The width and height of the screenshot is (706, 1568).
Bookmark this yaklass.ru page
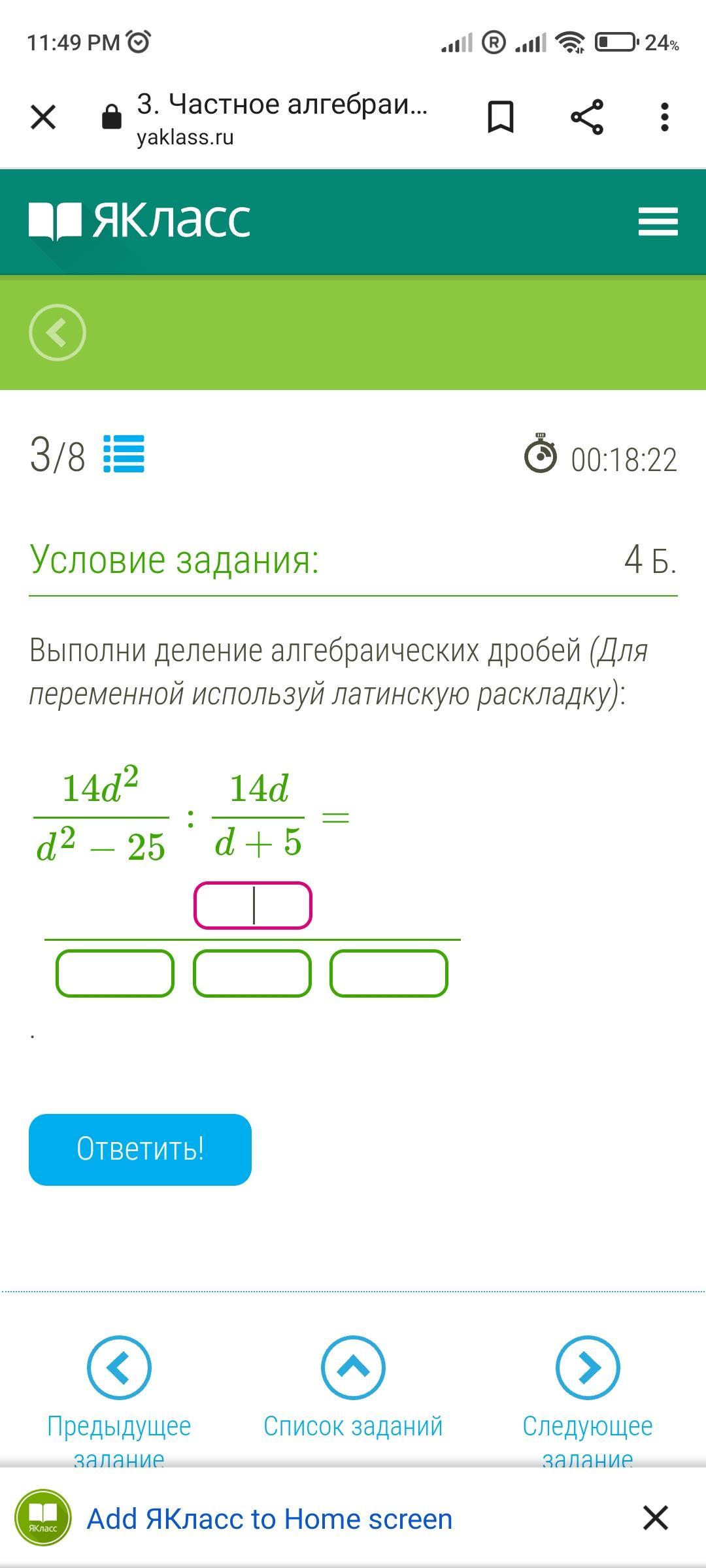[501, 118]
